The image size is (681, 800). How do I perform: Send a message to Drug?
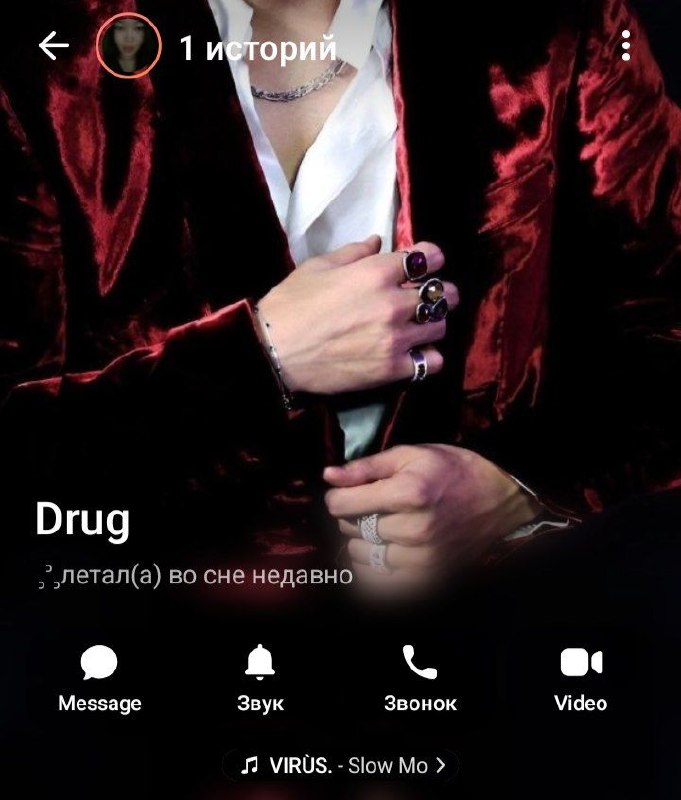pos(99,678)
